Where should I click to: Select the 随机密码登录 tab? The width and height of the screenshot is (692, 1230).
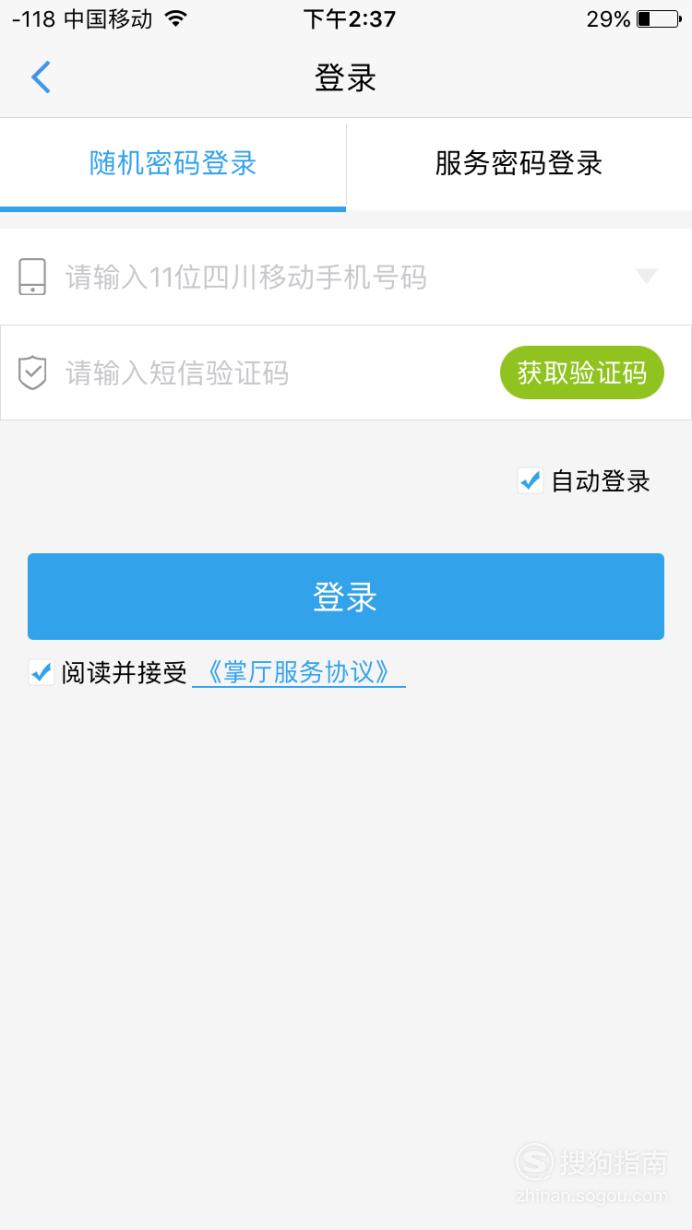point(173,164)
